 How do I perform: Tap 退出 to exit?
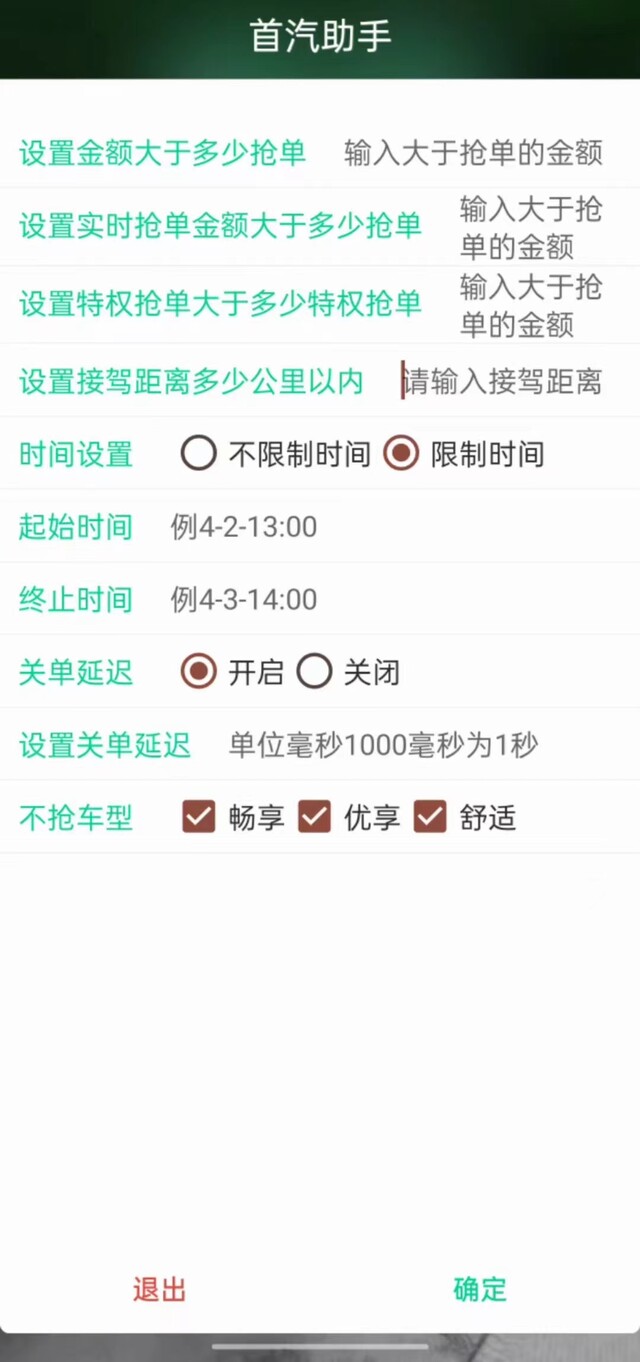160,1289
